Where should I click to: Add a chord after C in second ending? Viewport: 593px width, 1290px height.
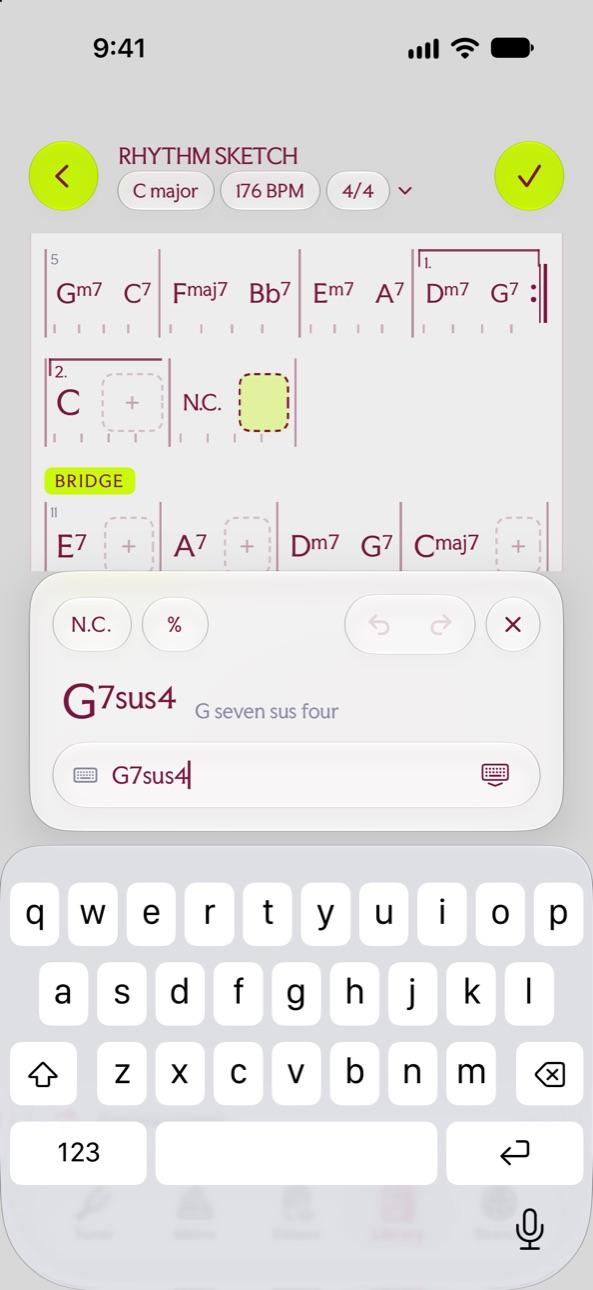(132, 403)
